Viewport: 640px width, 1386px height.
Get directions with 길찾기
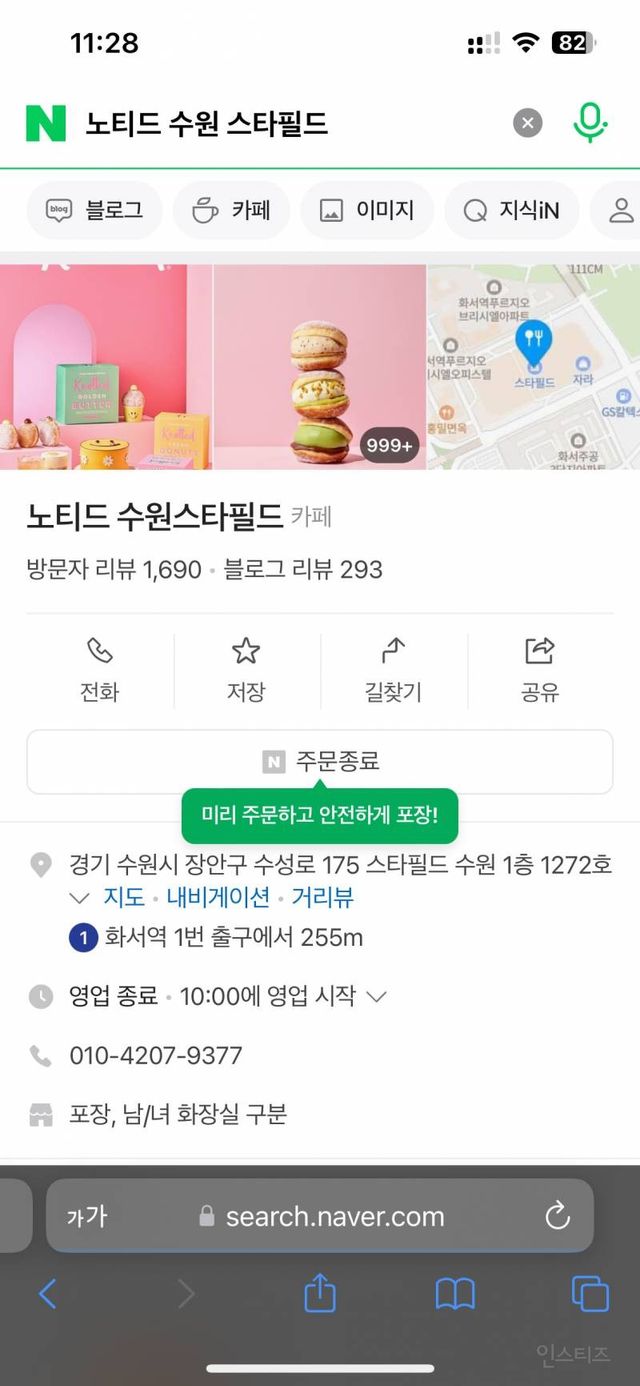coord(393,670)
